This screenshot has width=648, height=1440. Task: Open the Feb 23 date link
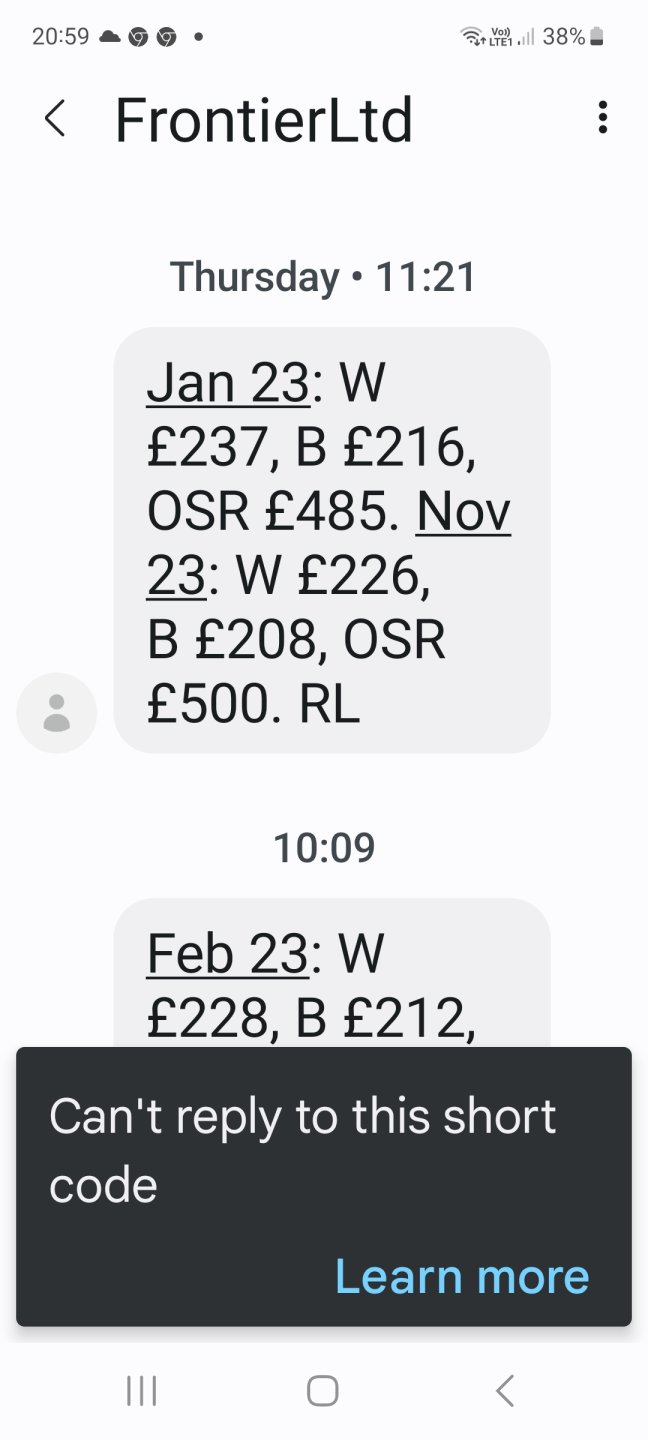228,955
